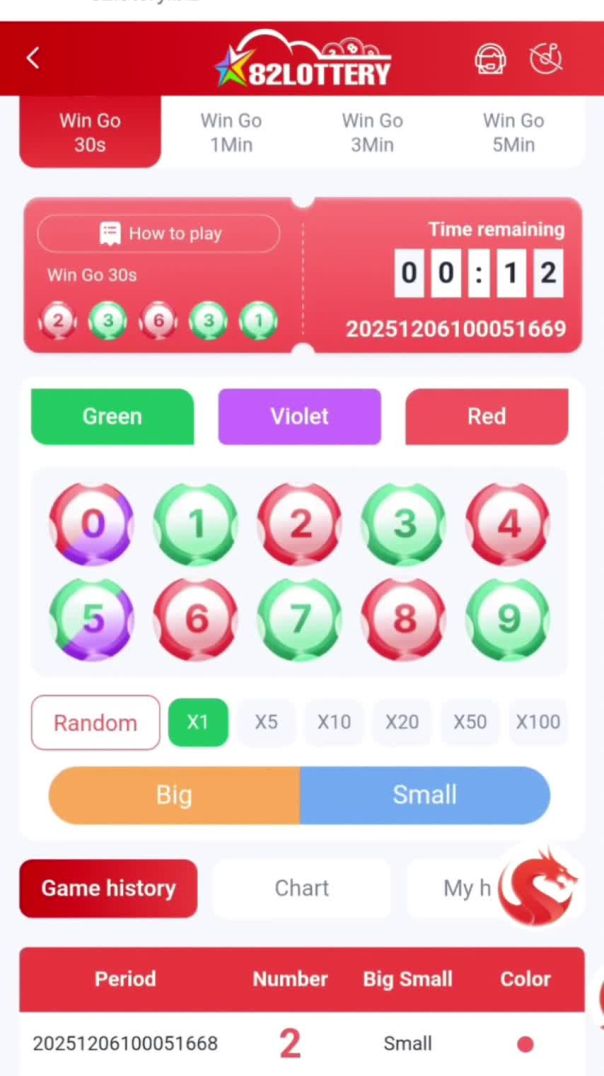Image resolution: width=604 pixels, height=1076 pixels.
Task: Switch to Win Go 1Min tab
Action: pyautogui.click(x=231, y=132)
